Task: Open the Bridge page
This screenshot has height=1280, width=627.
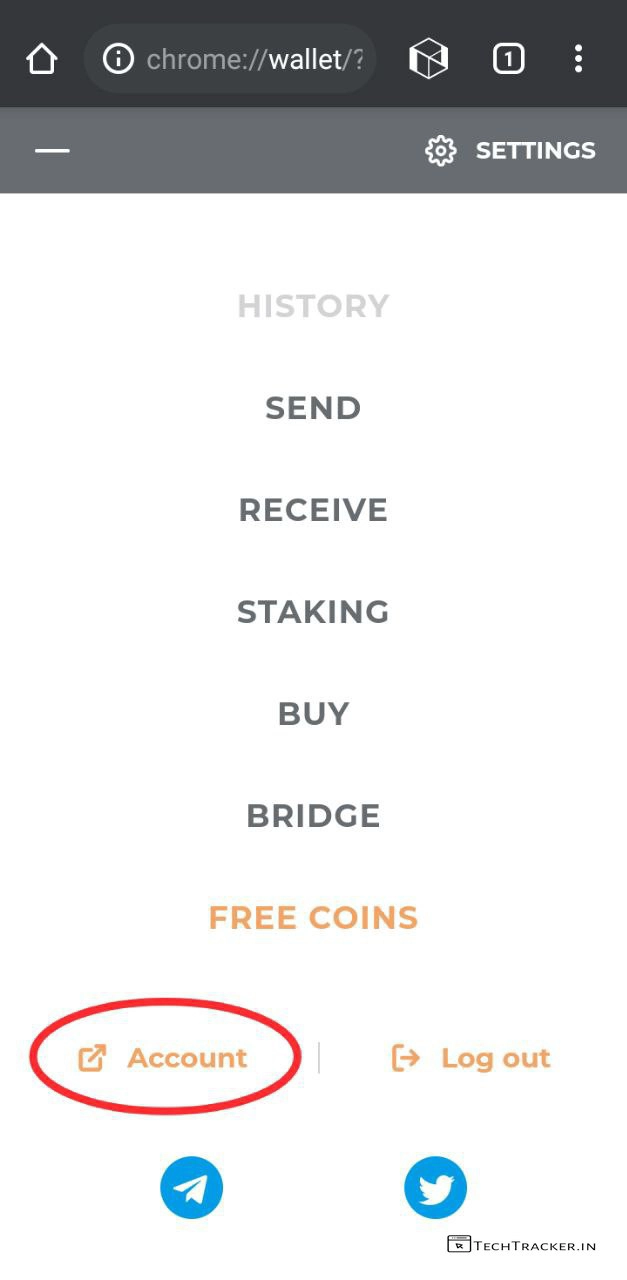Action: (313, 816)
